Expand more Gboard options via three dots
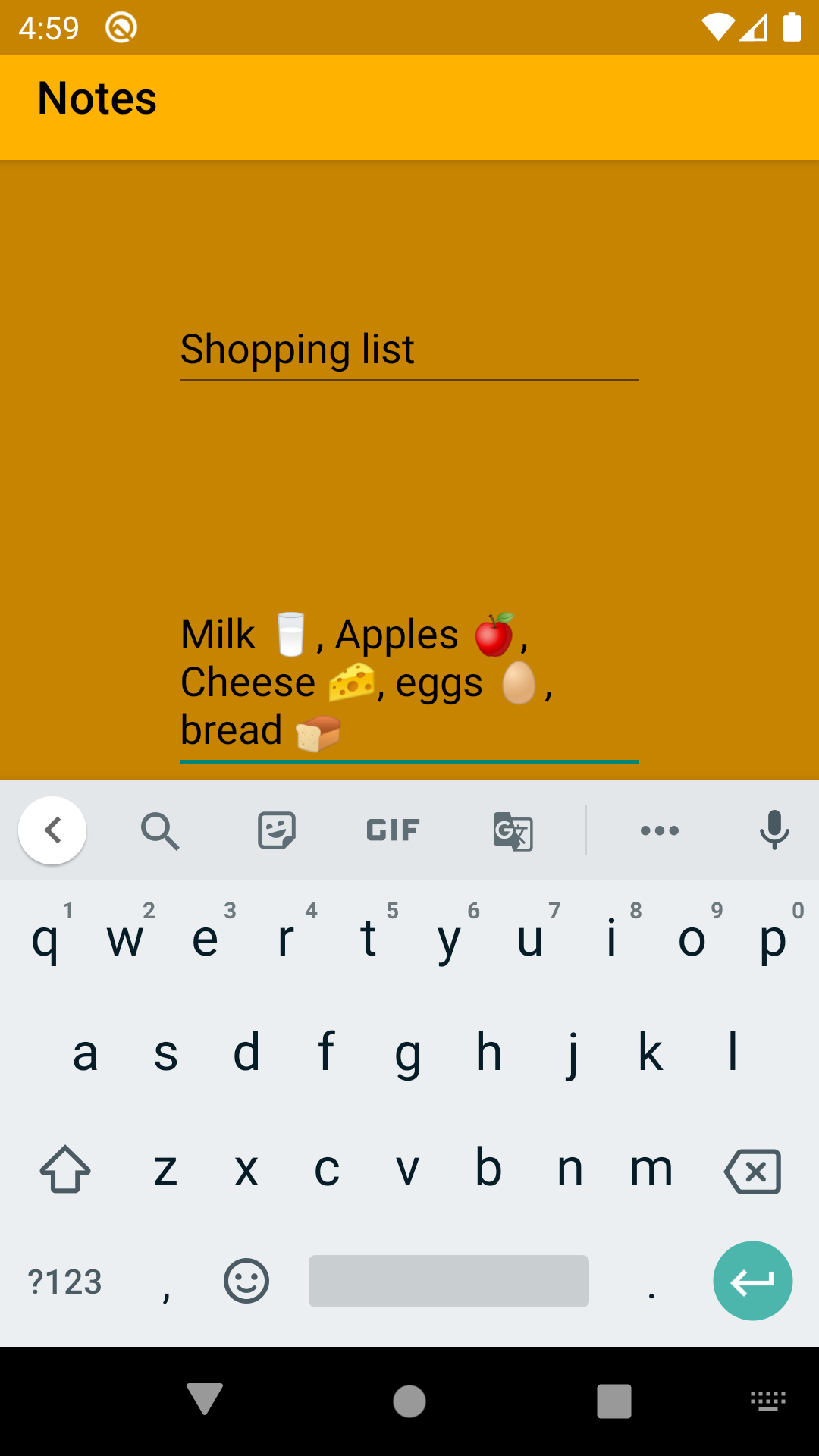This screenshot has height=1456, width=819. [659, 830]
